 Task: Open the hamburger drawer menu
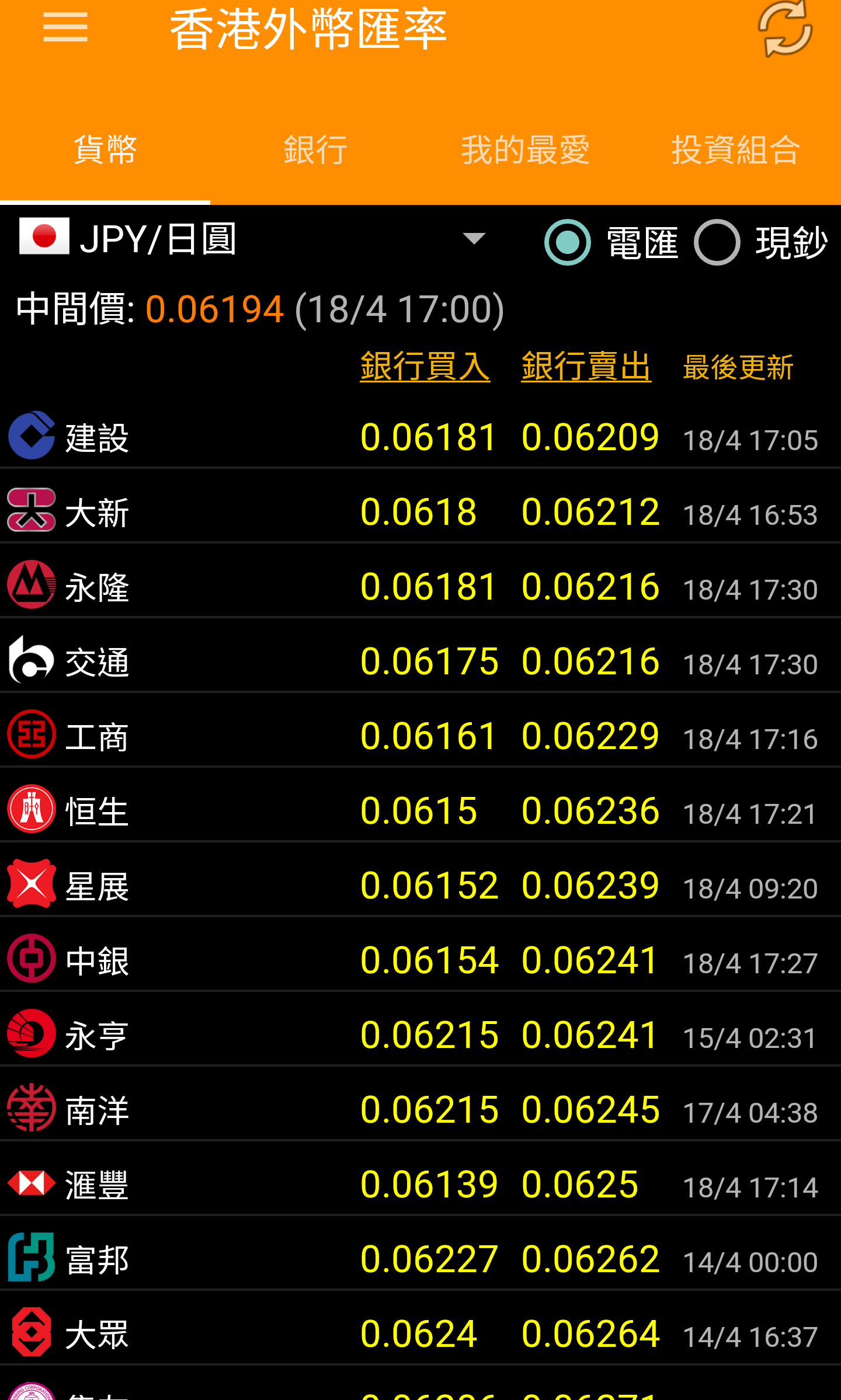[x=65, y=27]
